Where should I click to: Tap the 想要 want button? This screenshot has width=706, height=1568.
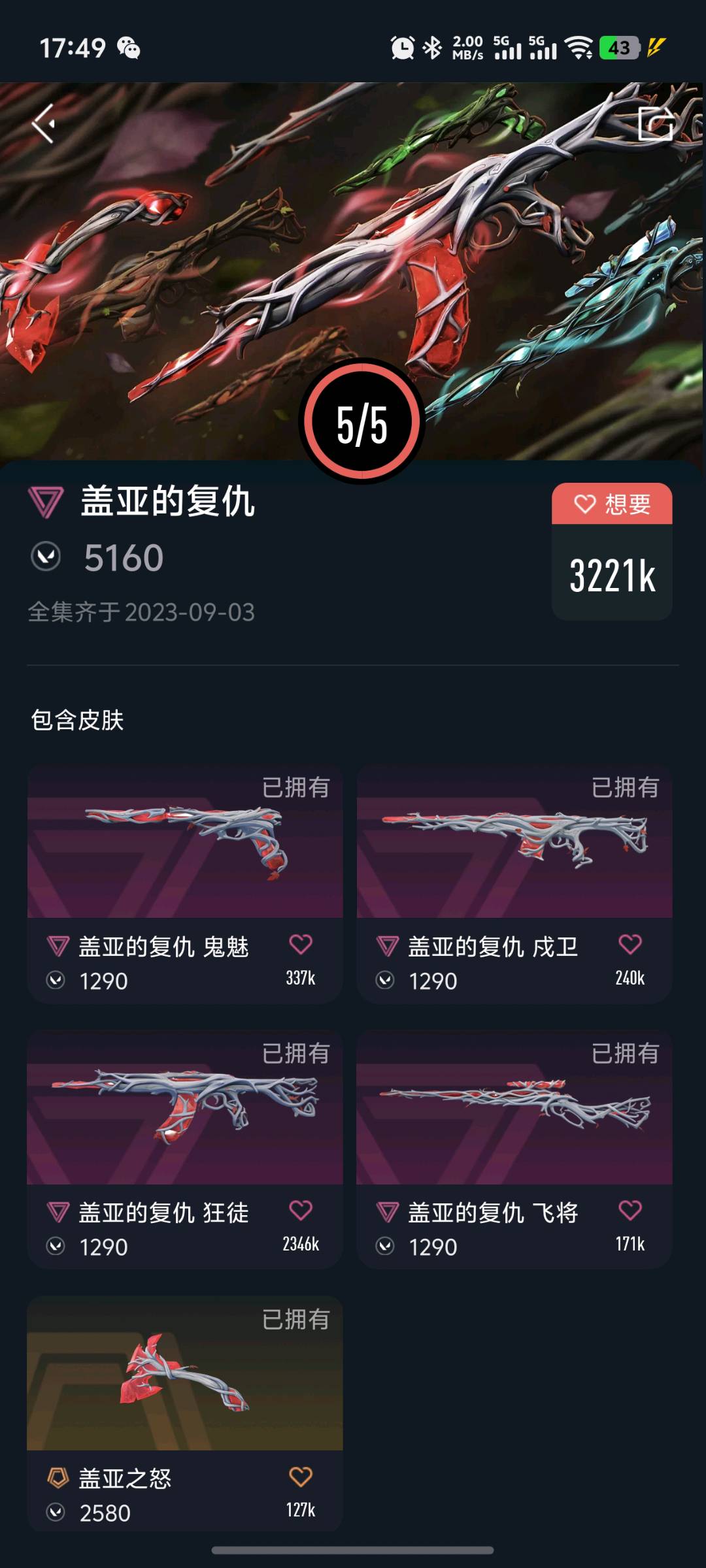coord(612,504)
